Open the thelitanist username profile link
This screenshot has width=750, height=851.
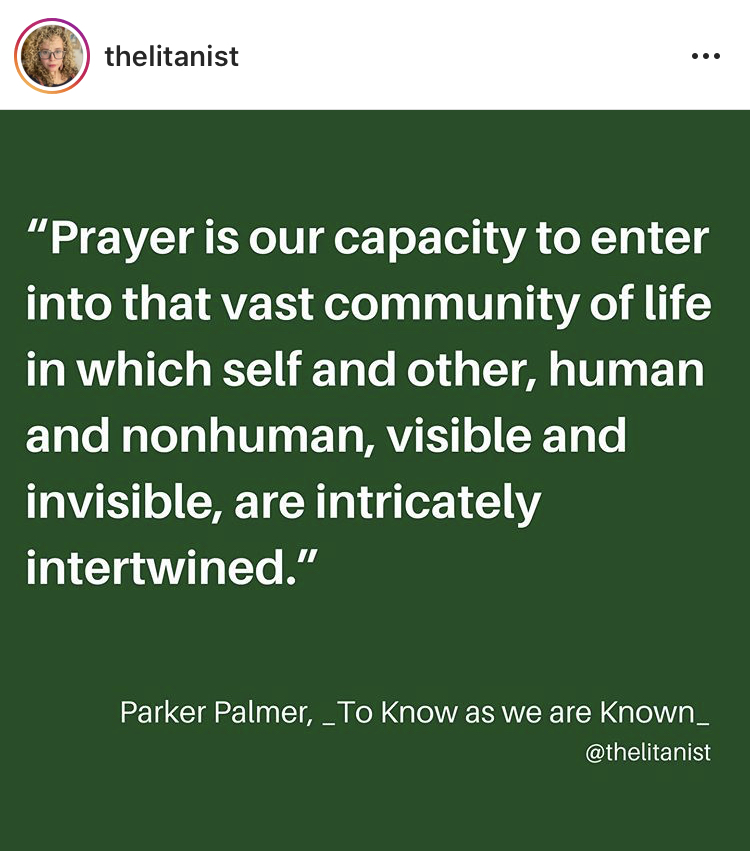pos(171,56)
